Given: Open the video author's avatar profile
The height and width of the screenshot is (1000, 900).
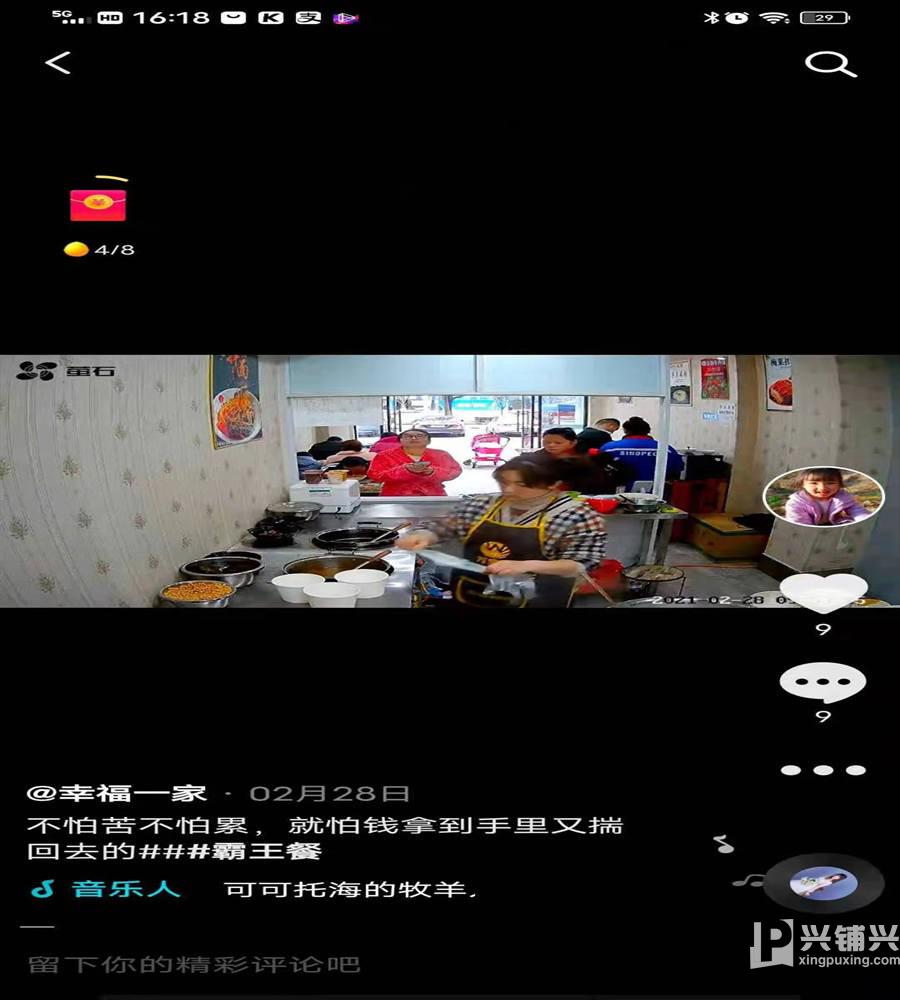Looking at the screenshot, I should click(x=823, y=497).
